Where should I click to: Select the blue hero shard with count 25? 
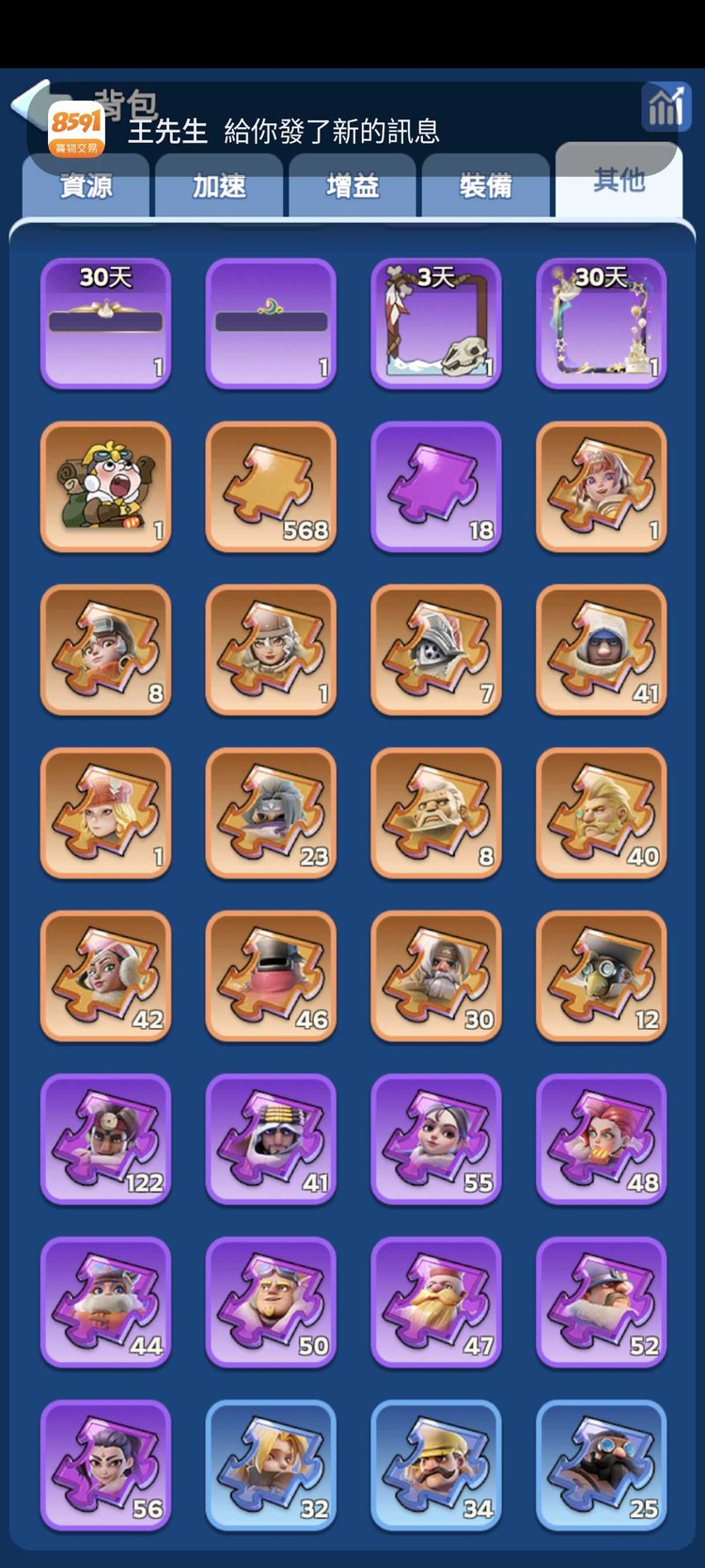point(602,1465)
